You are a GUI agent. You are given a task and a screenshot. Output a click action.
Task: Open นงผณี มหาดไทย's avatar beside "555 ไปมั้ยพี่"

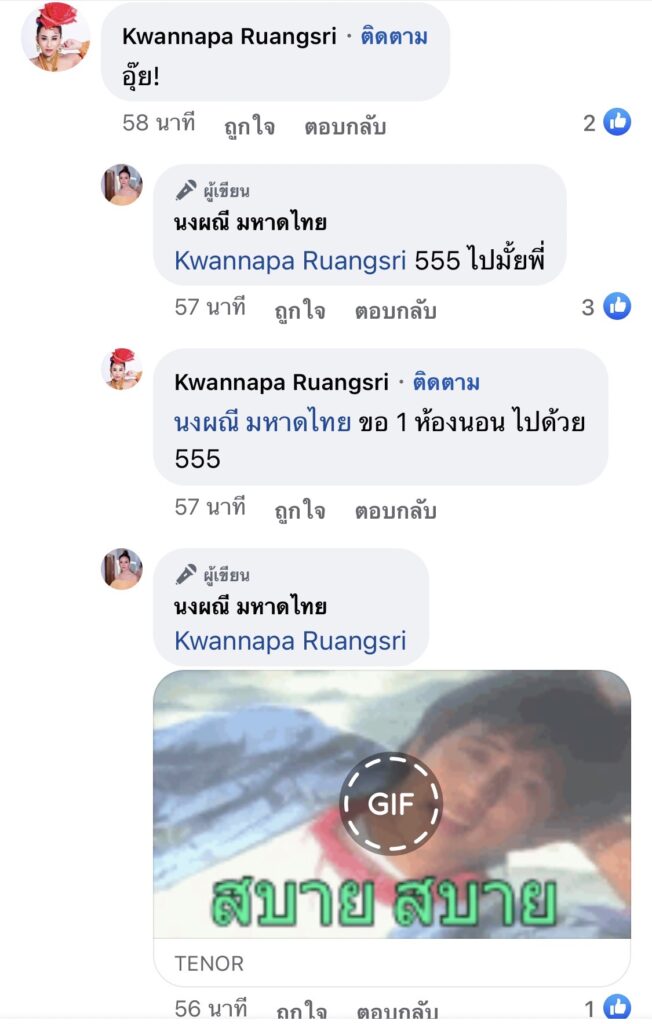pyautogui.click(x=122, y=185)
